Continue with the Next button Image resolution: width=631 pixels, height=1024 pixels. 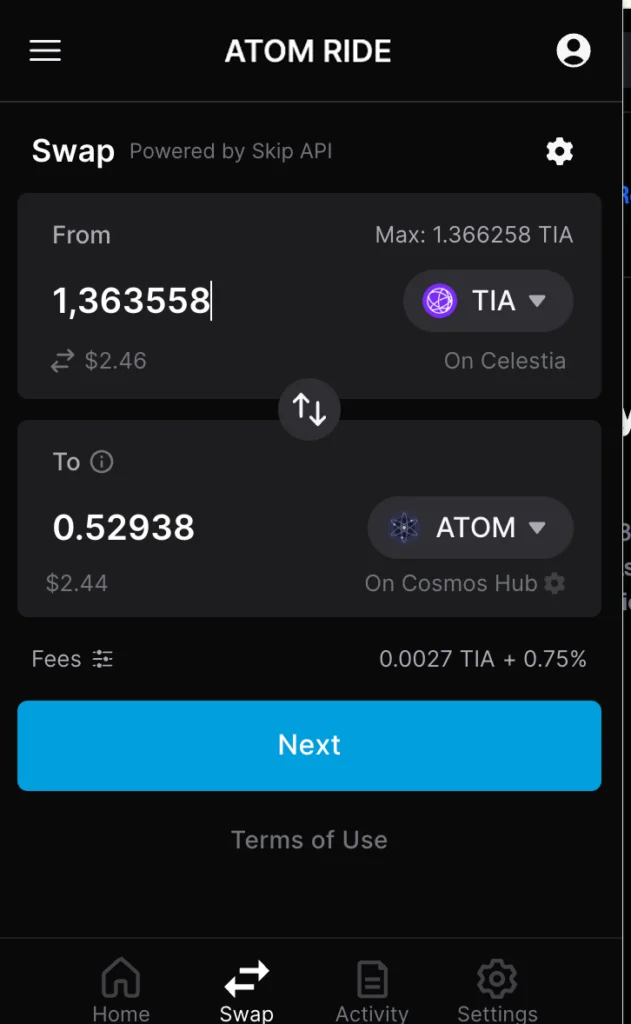coord(309,746)
